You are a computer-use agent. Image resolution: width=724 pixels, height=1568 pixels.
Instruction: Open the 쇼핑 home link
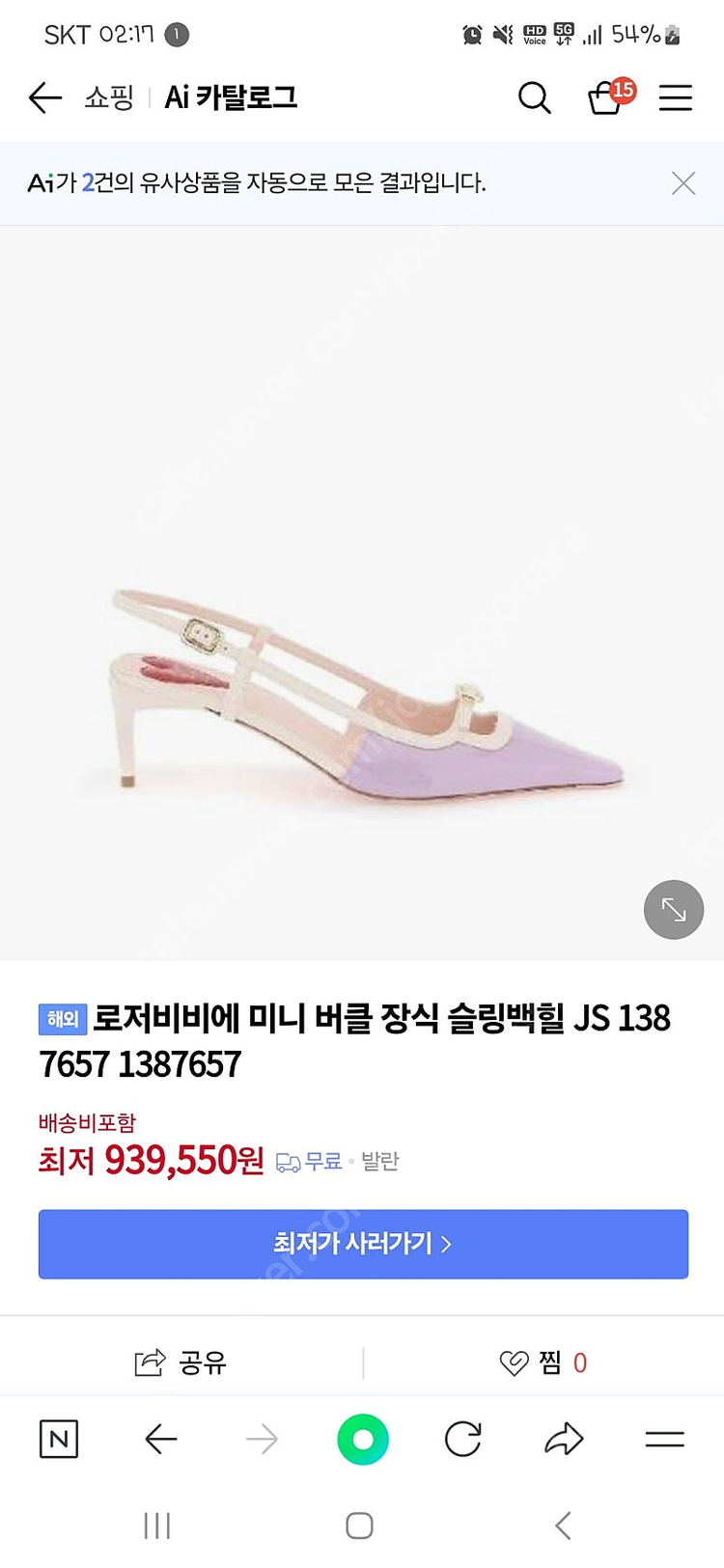(108, 97)
